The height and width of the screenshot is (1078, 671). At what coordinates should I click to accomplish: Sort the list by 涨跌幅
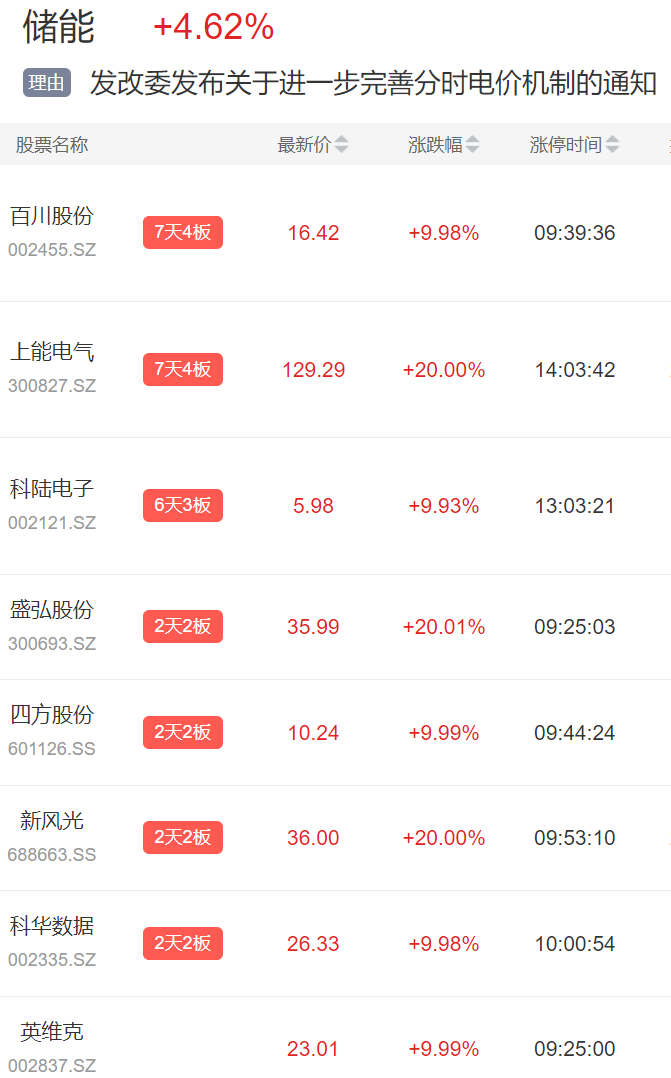tap(443, 144)
